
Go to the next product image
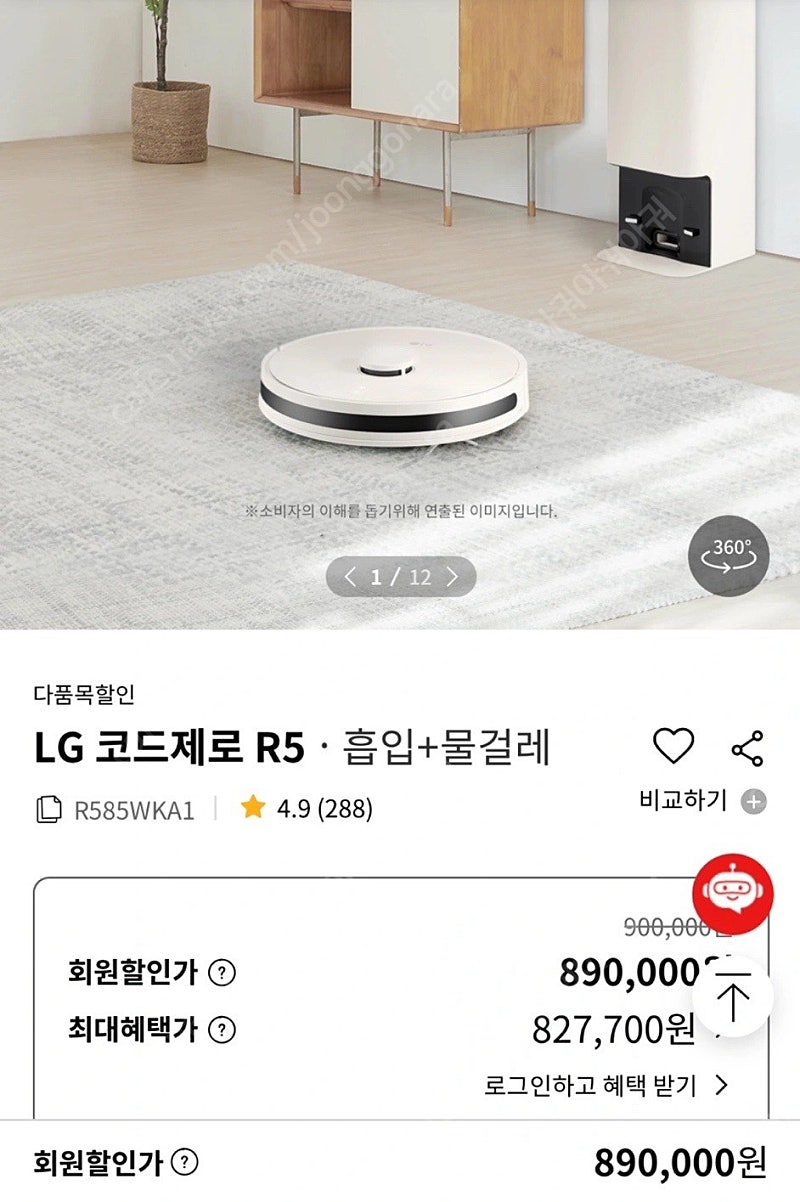452,576
